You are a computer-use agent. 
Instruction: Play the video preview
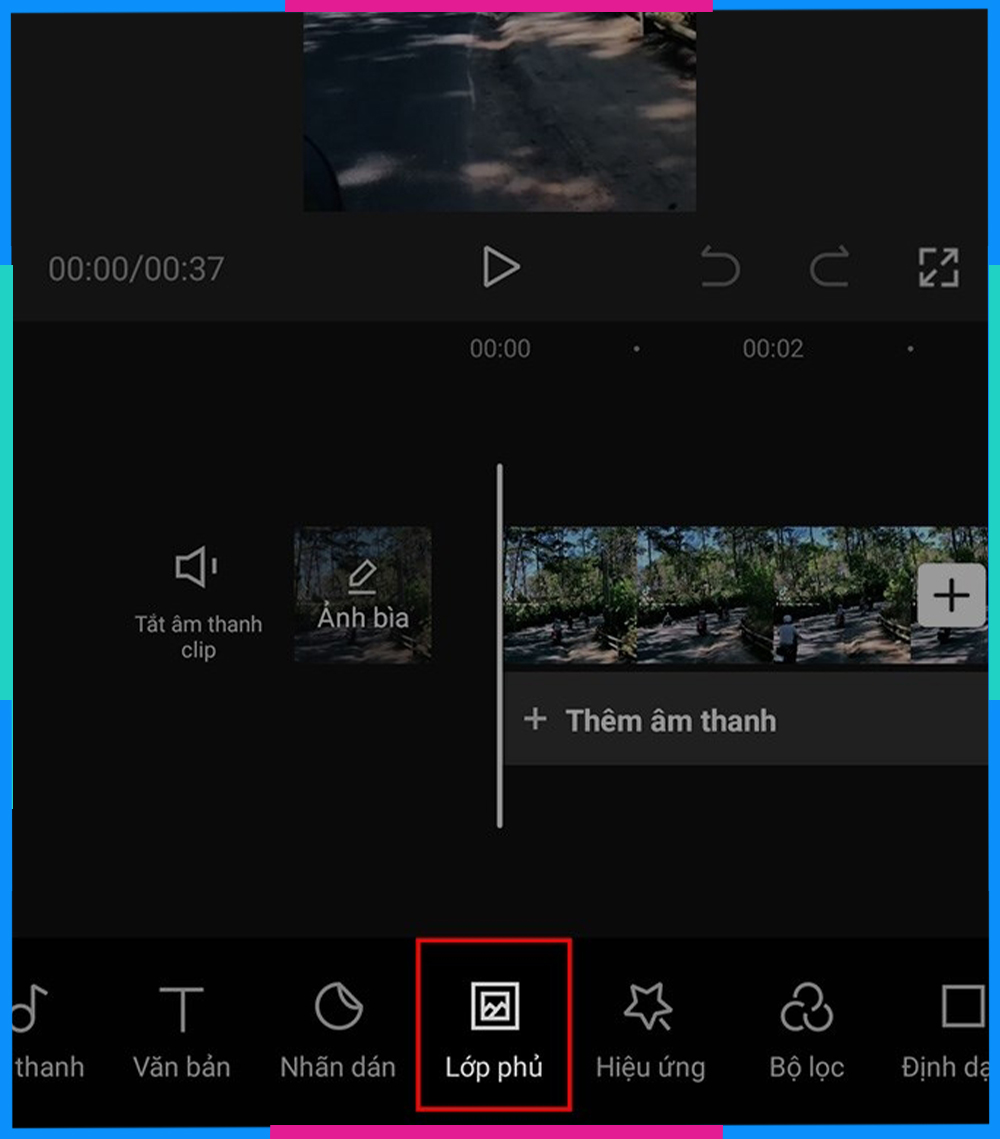click(500, 268)
